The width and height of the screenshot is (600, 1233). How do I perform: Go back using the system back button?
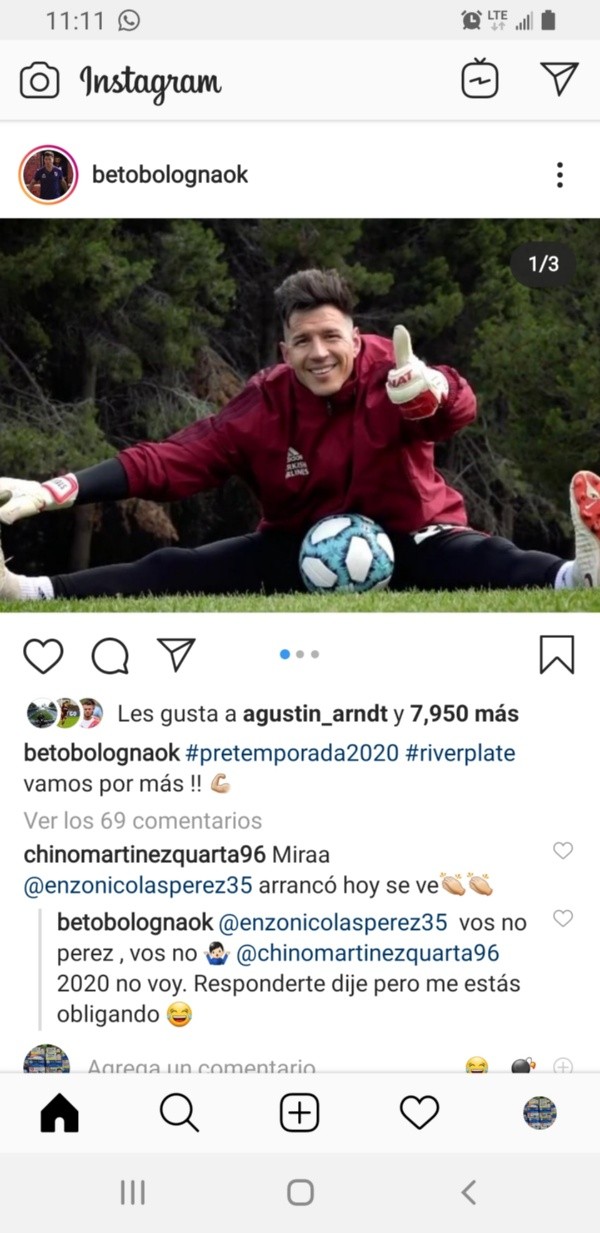click(468, 1192)
